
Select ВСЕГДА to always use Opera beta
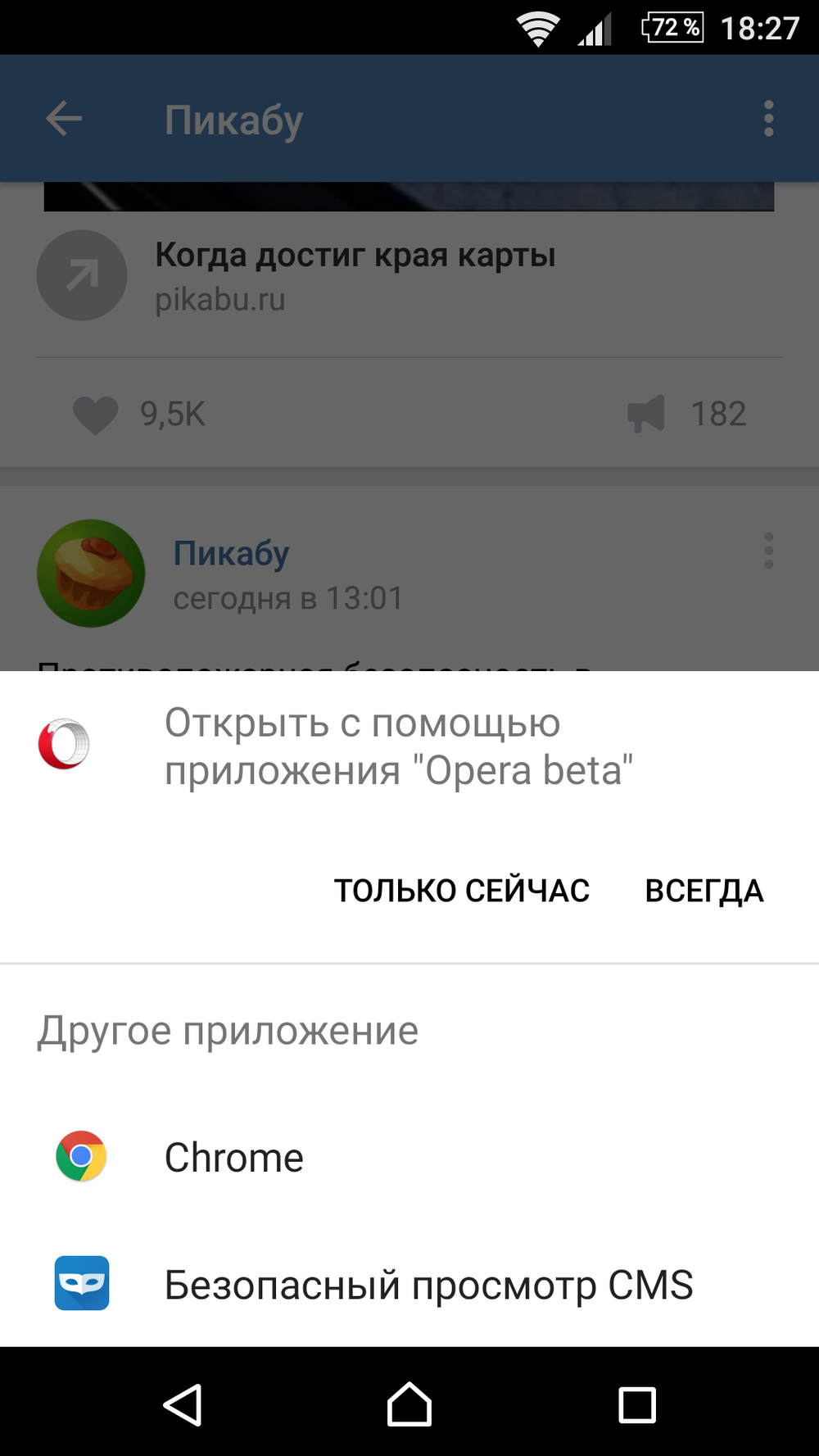click(704, 891)
